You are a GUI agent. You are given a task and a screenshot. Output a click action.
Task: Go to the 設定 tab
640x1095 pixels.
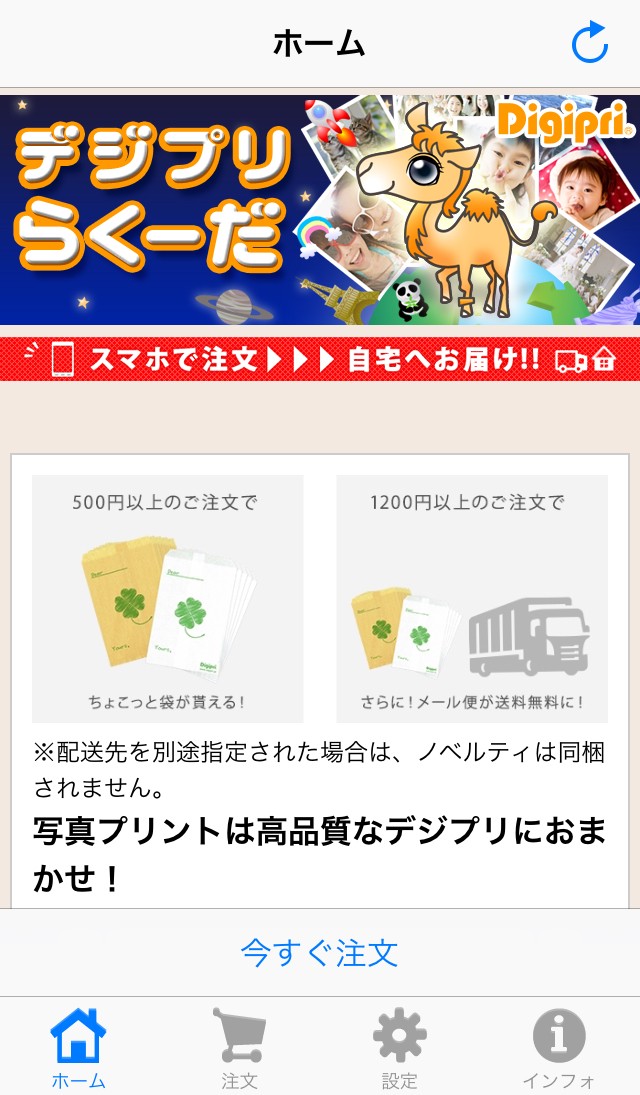(399, 1047)
